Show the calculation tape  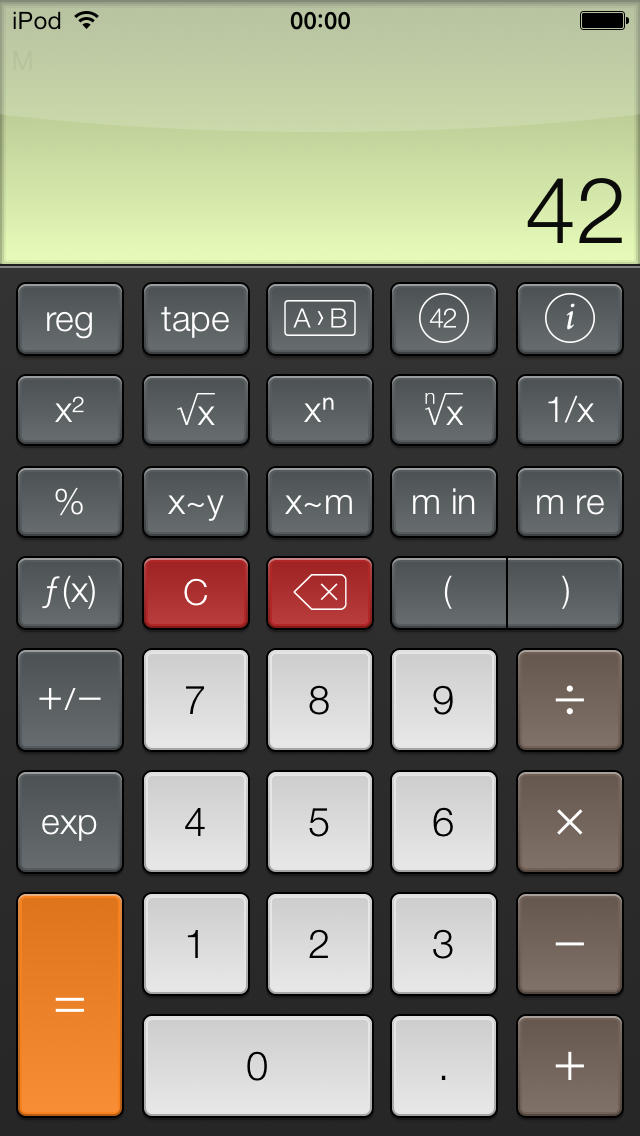tap(195, 319)
